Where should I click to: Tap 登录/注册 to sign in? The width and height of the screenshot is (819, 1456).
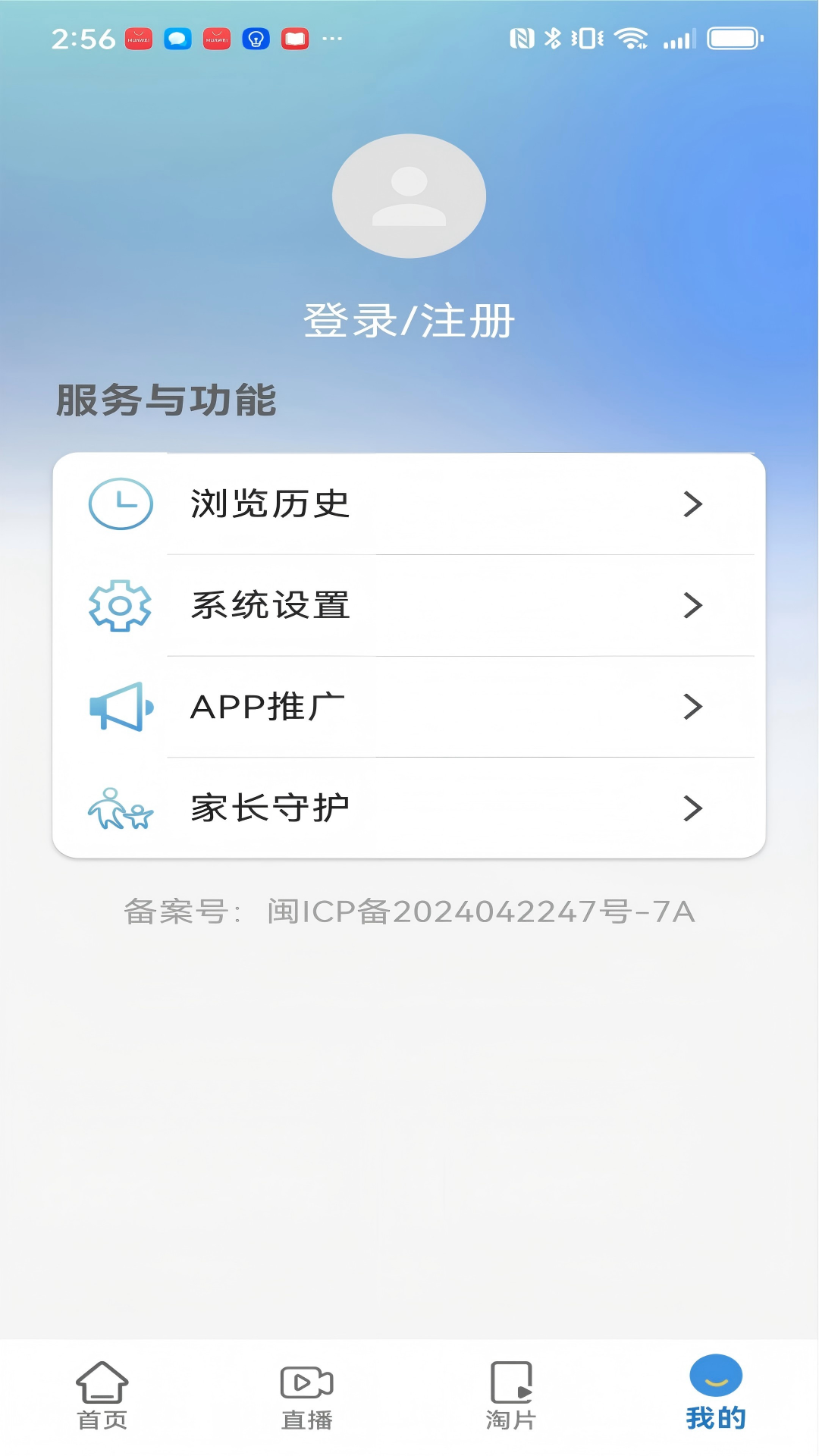tap(409, 320)
